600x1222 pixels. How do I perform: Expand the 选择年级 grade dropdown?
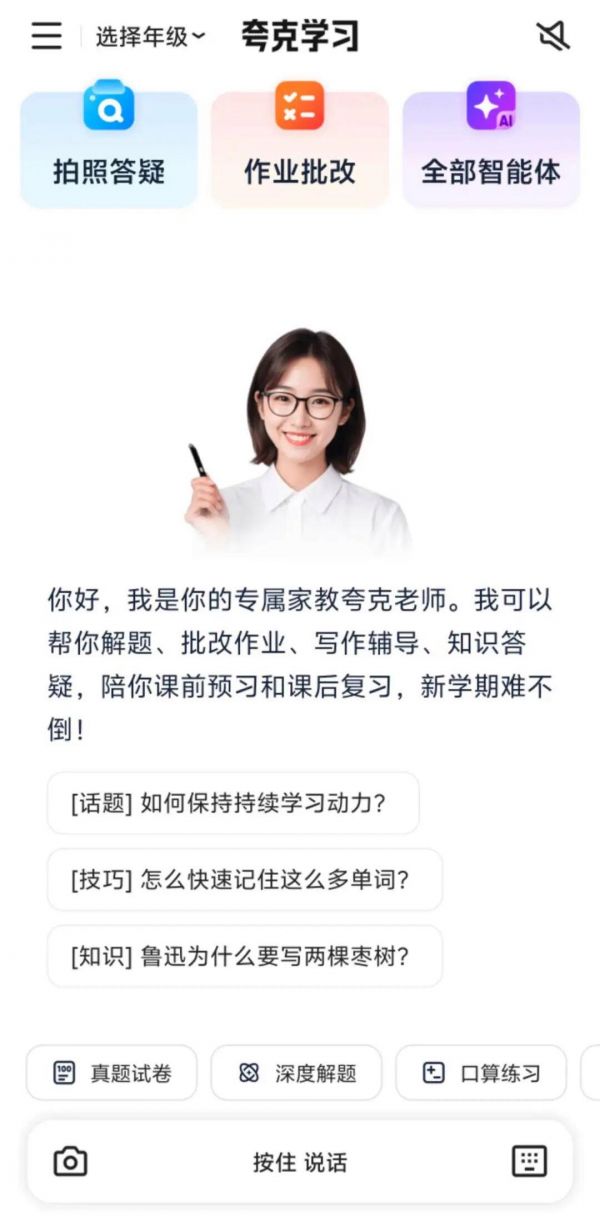150,37
